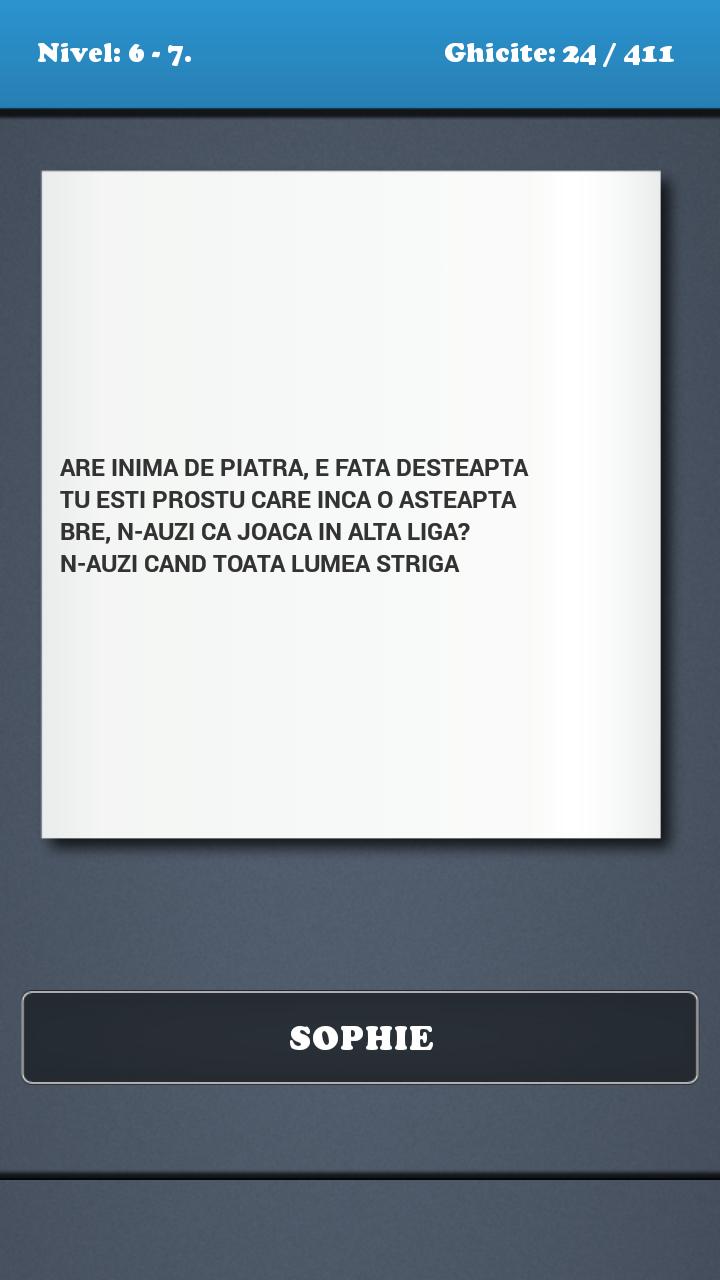Tap inside the SOPHIE button border

[x=360, y=1037]
